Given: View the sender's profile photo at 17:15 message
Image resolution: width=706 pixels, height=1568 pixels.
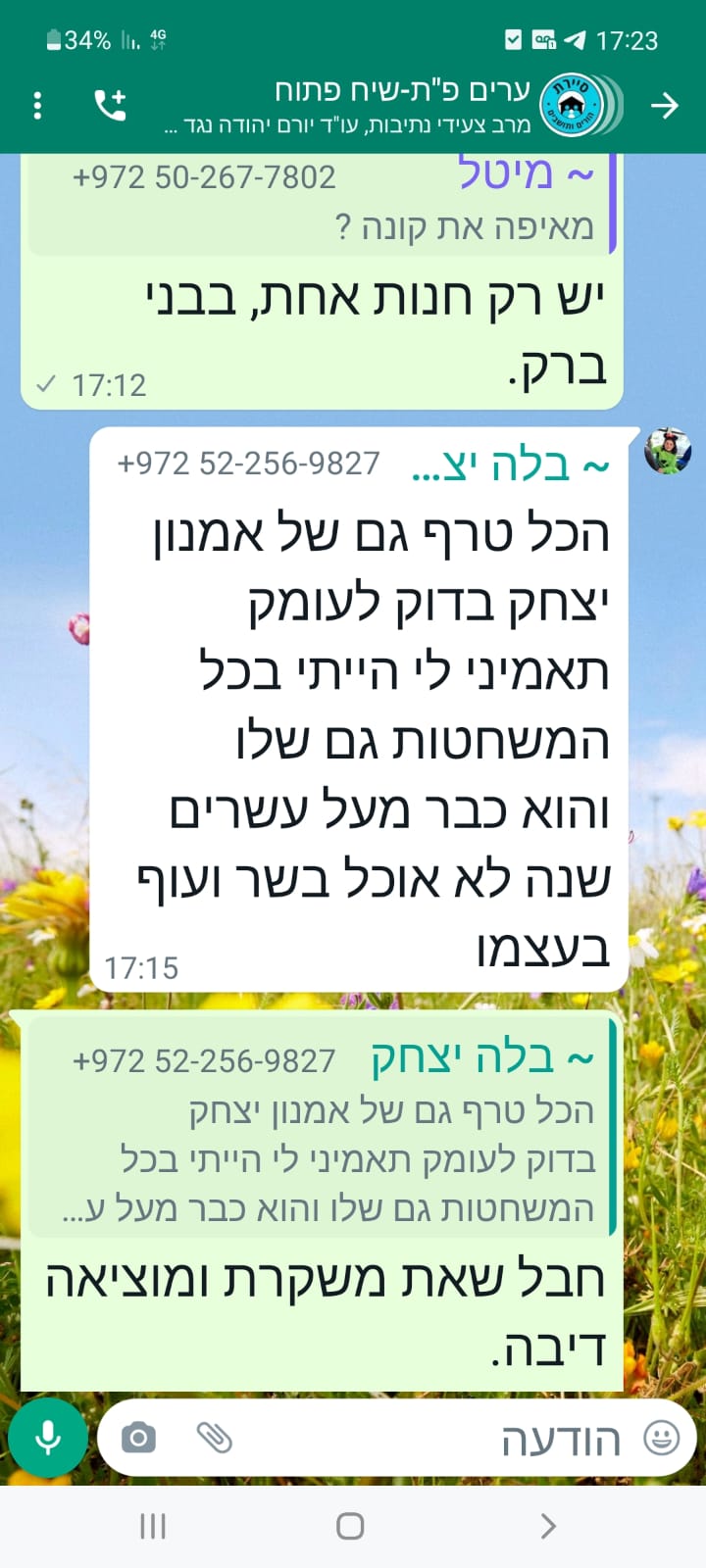Looking at the screenshot, I should 668,452.
